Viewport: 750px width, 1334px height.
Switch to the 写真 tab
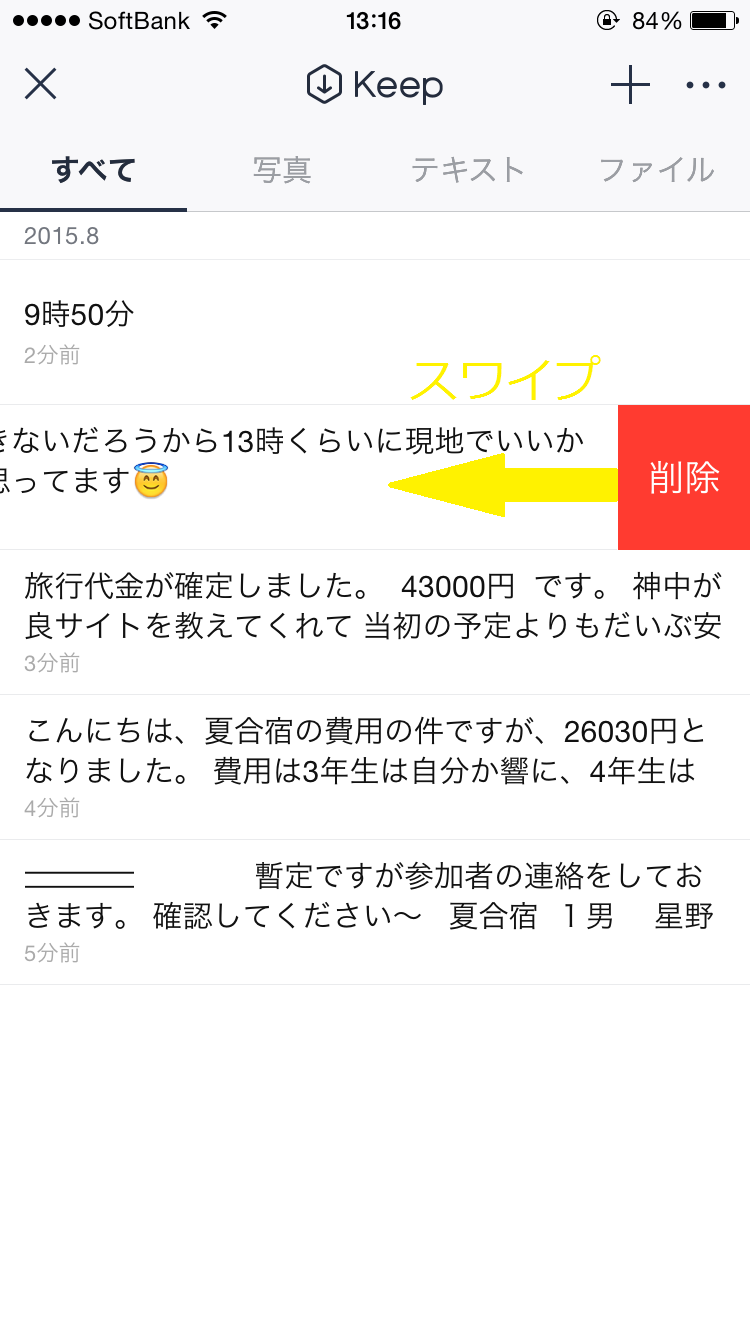(x=281, y=170)
